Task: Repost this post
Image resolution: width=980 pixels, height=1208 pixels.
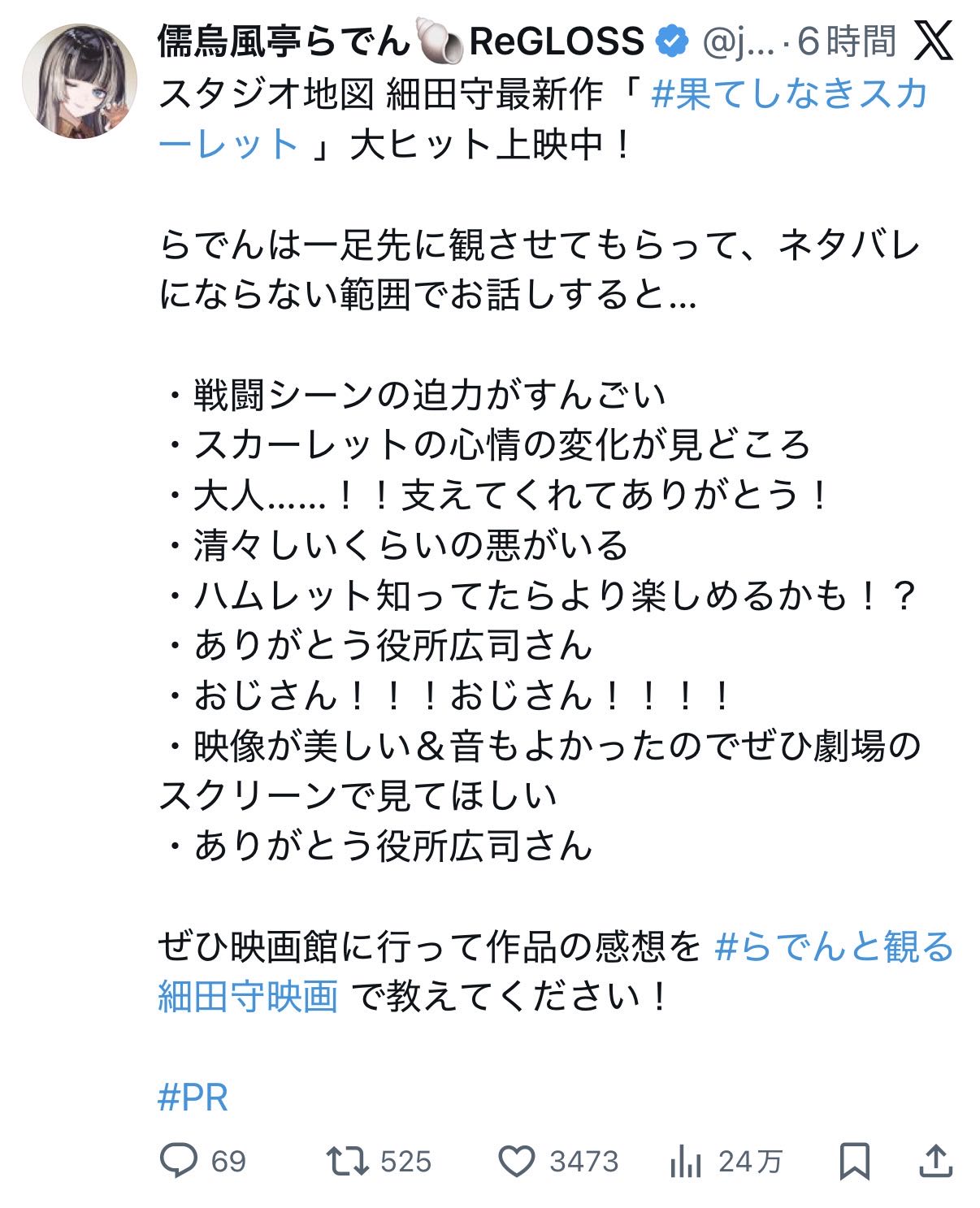Action: [348, 1161]
